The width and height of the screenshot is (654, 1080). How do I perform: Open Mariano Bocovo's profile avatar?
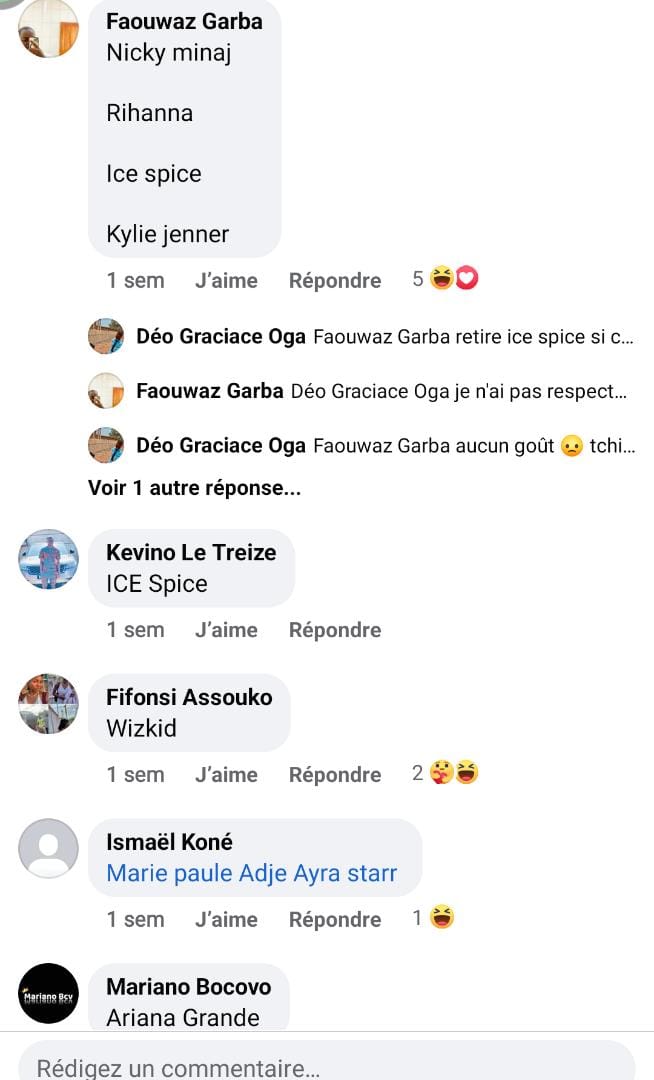[x=48, y=993]
